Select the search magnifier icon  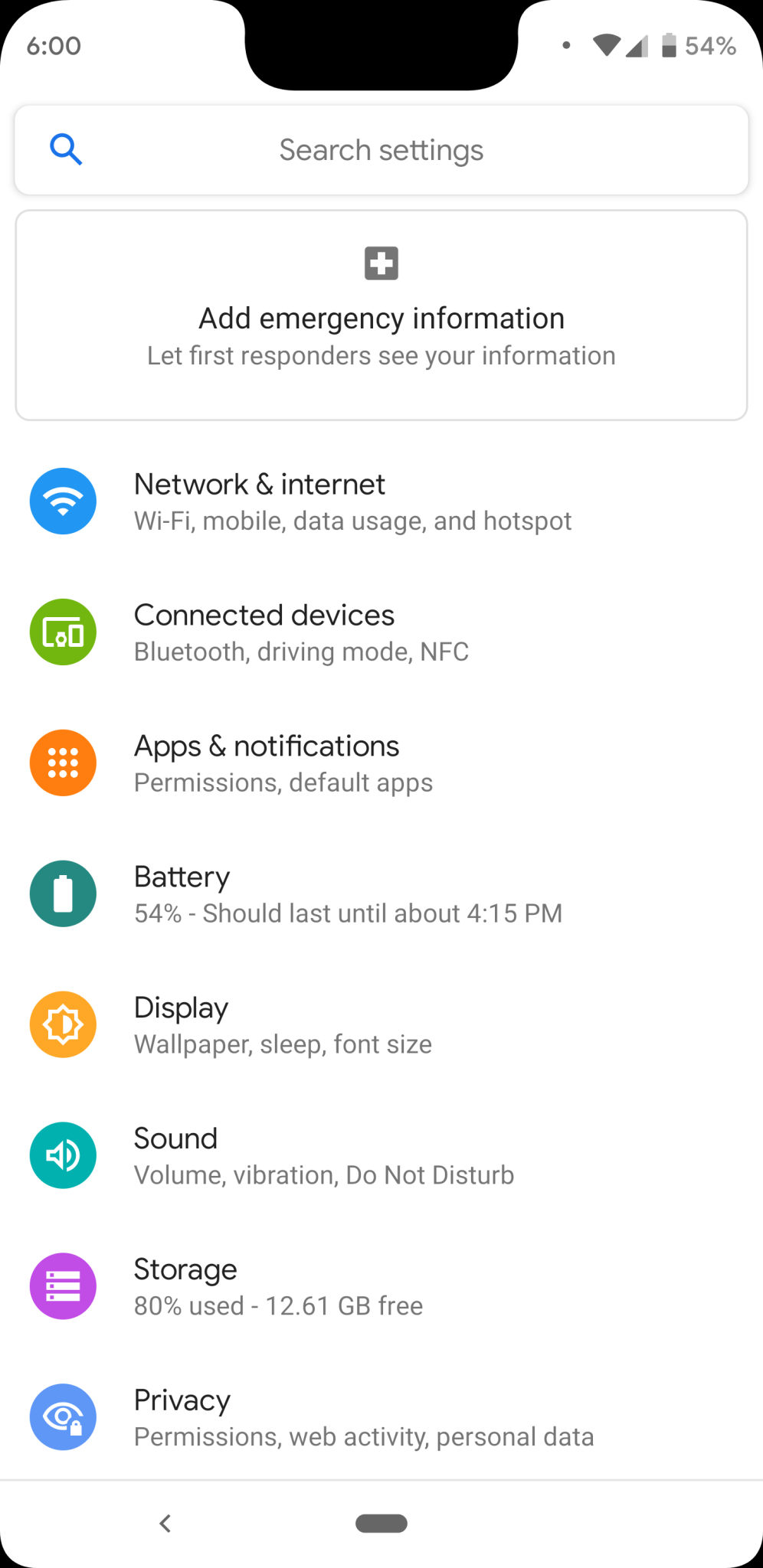67,149
